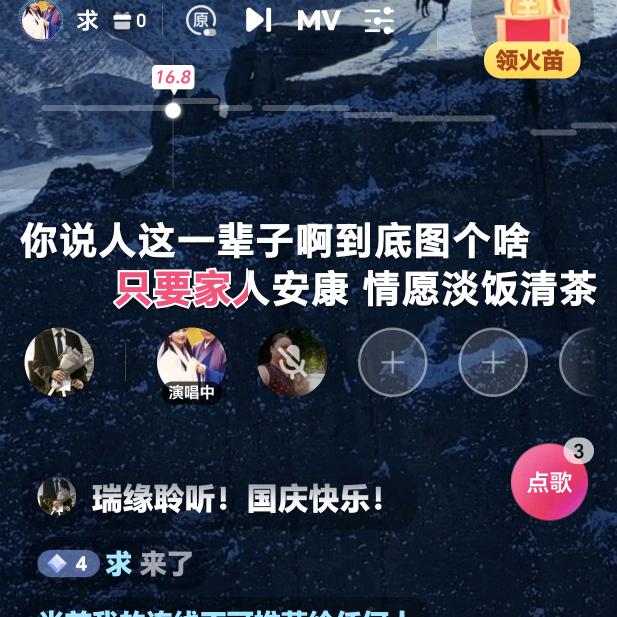617x617 pixels.
Task: Join the first empty mic seat
Action: [392, 361]
